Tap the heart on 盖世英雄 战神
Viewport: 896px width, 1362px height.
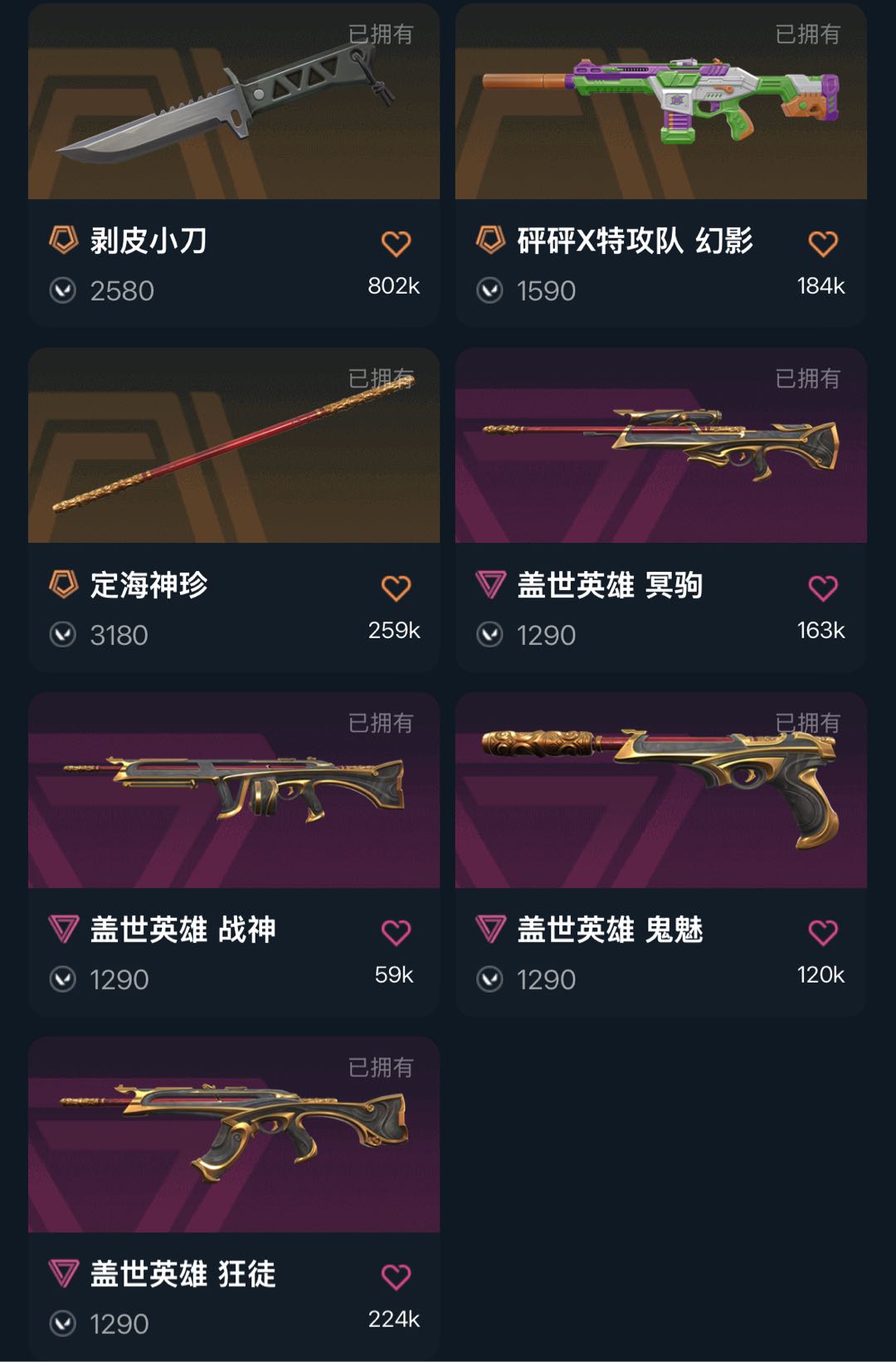click(x=396, y=932)
